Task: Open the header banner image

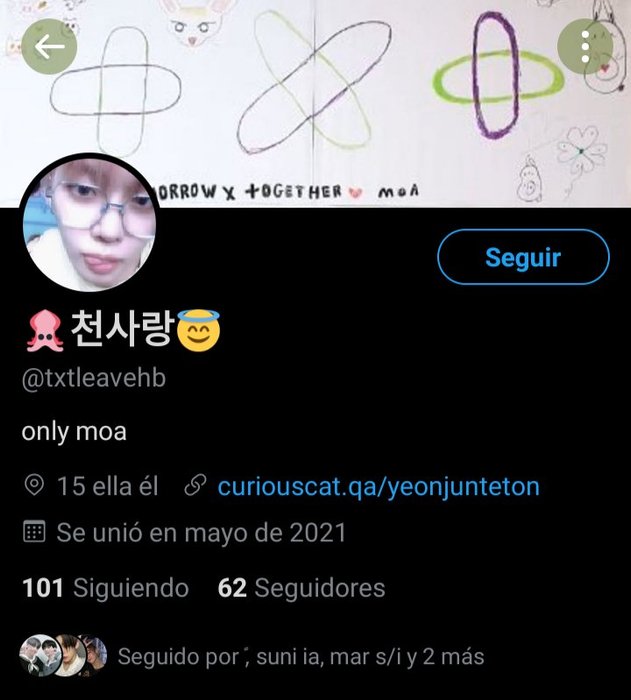Action: pos(330,100)
